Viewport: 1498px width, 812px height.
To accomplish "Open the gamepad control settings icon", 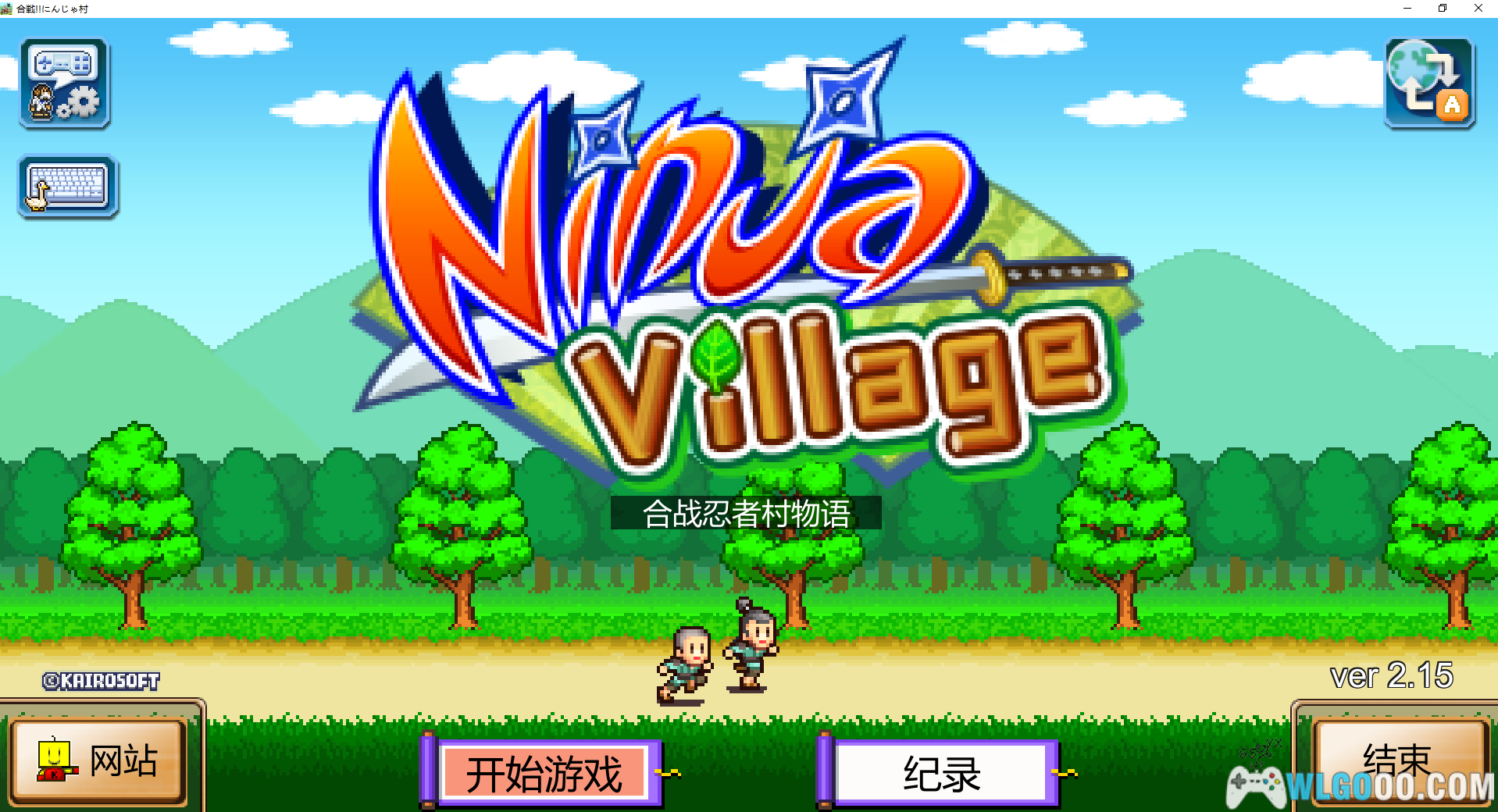I will point(65,84).
